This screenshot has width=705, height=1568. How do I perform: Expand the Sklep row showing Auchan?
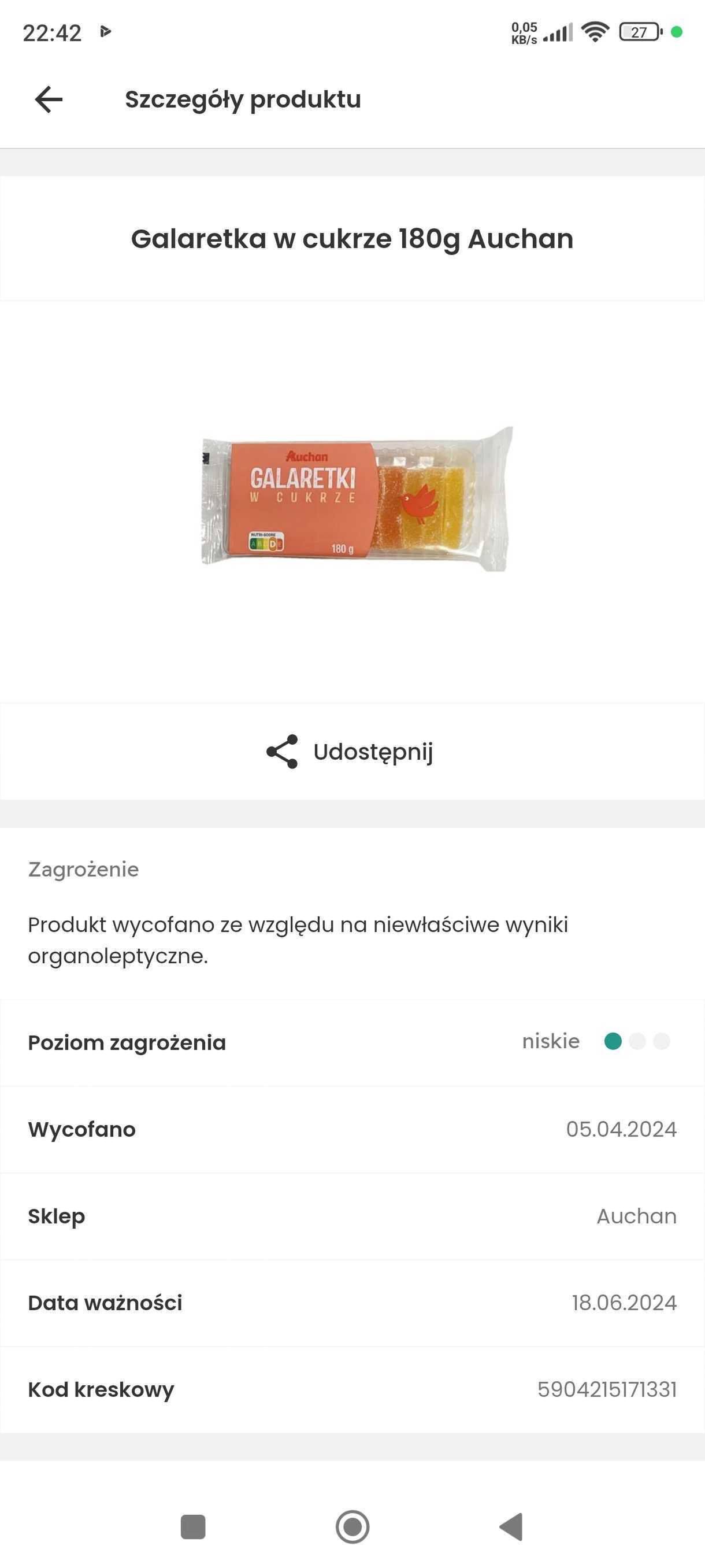coord(352,1216)
